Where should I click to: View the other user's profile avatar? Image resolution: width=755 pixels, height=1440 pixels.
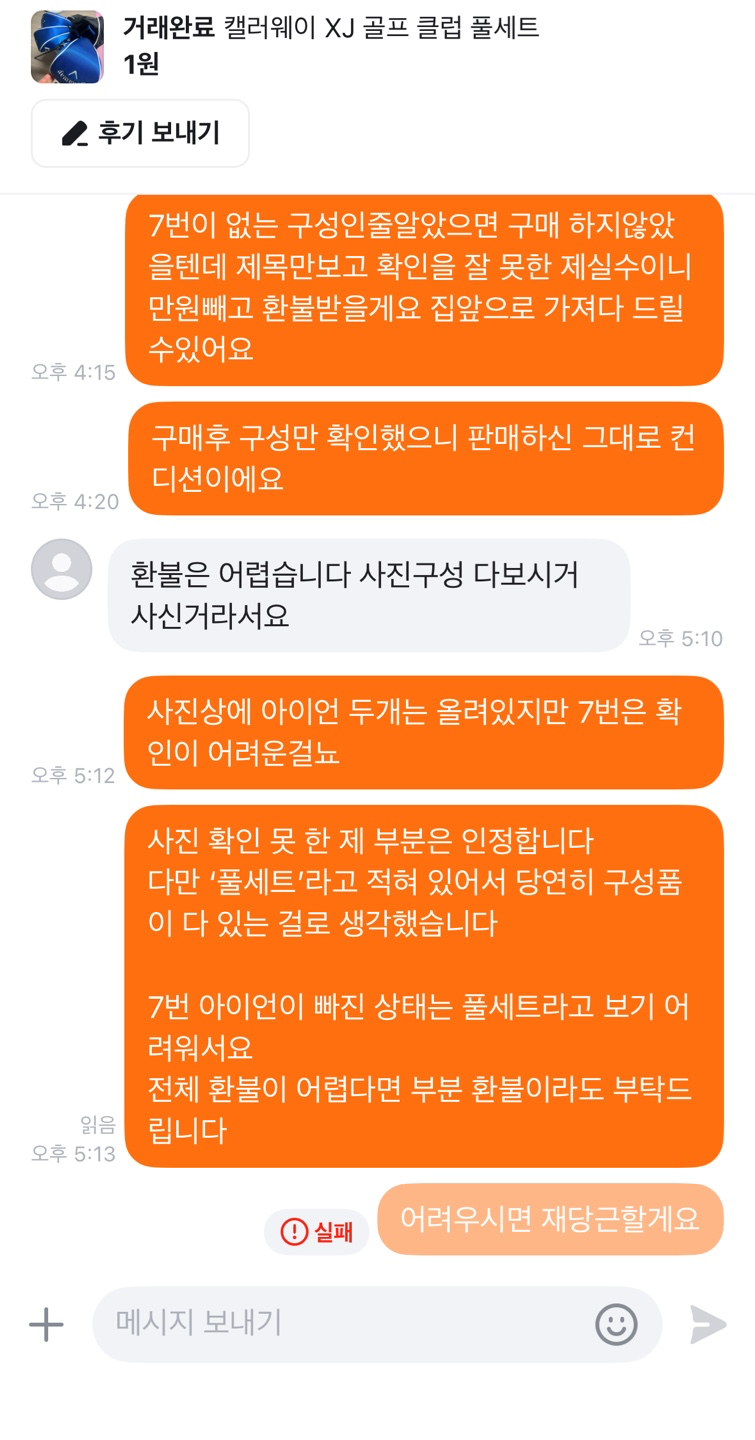62,569
